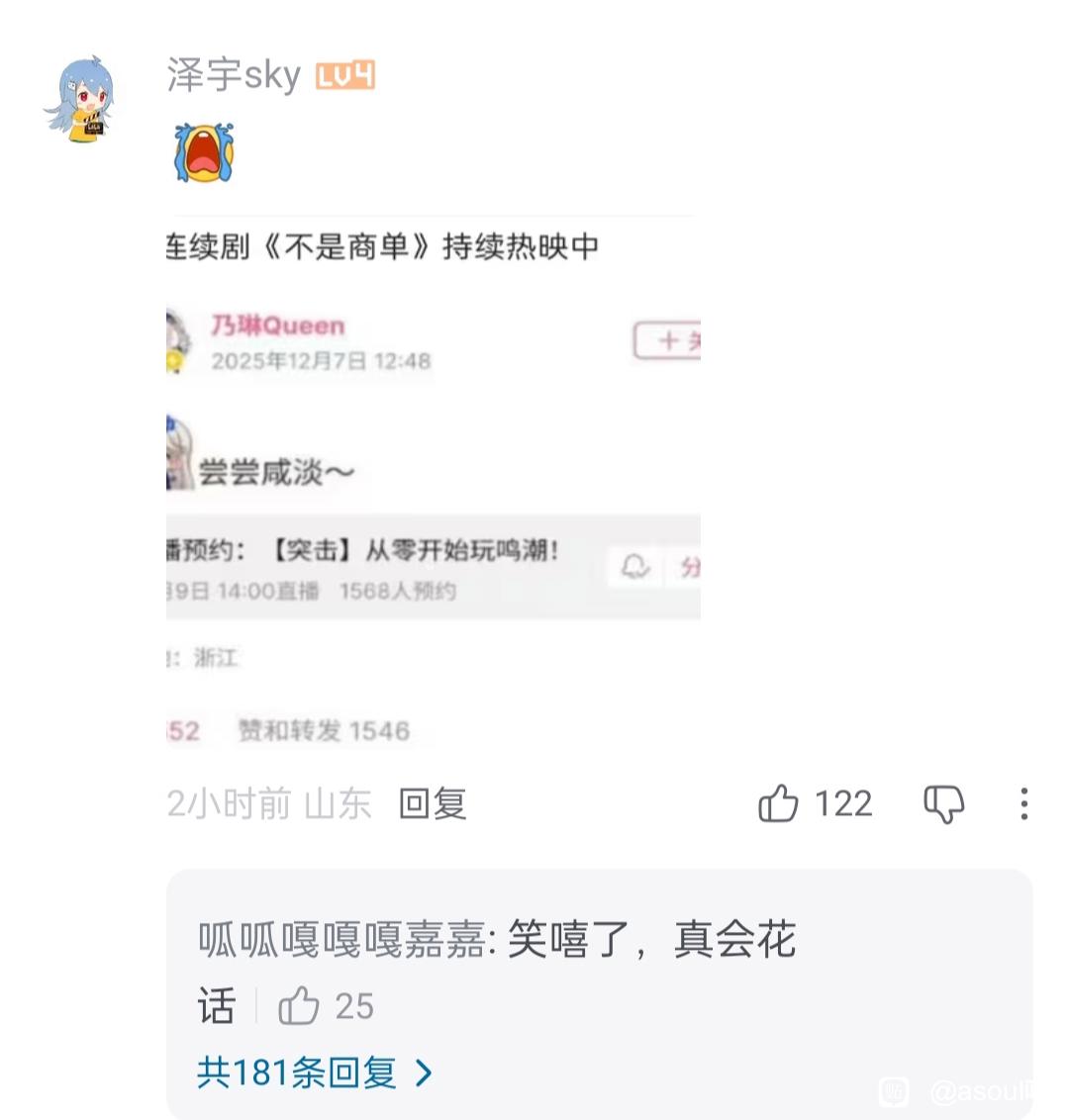Viewport: 1069px width, 1120px height.
Task: Dislike 泽宇sky's comment
Action: (943, 803)
